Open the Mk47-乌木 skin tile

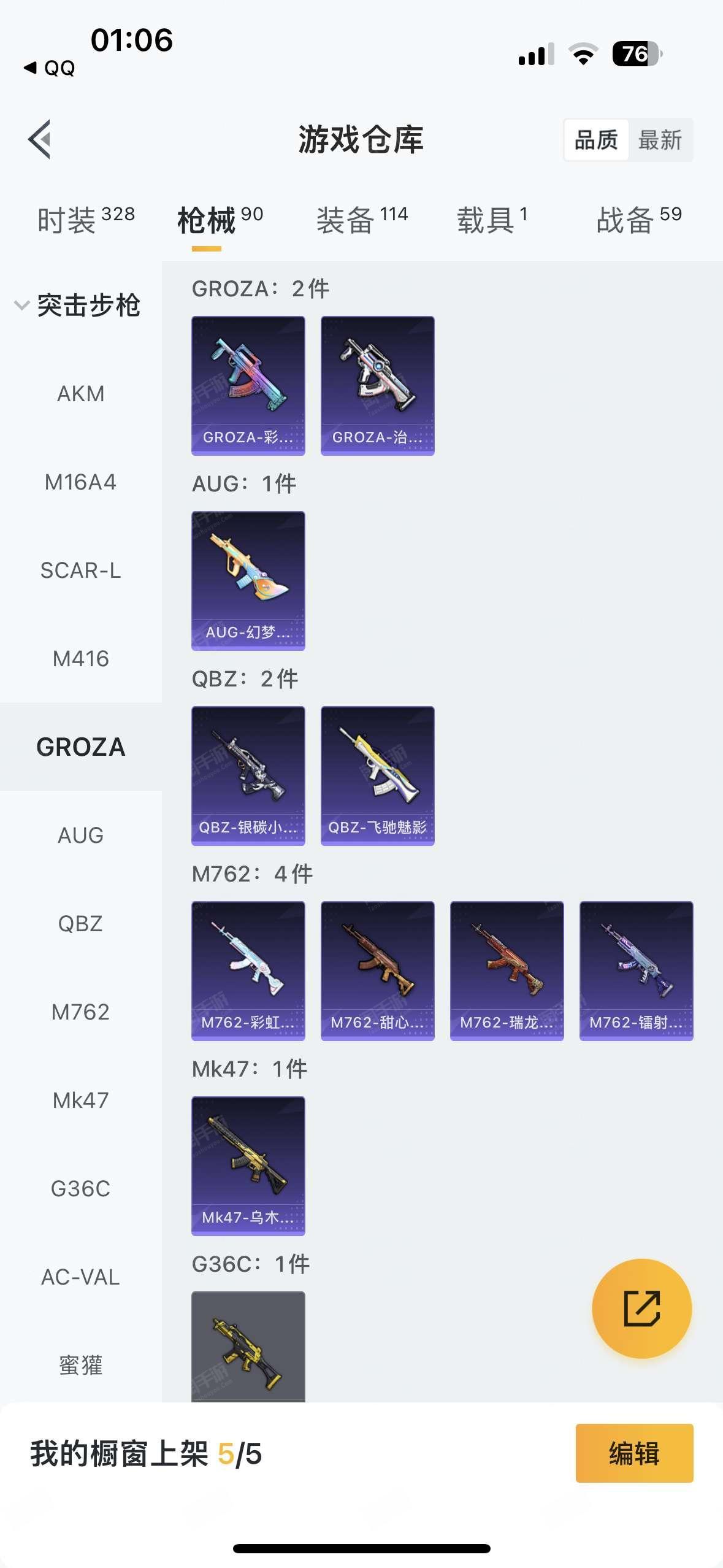point(248,1166)
